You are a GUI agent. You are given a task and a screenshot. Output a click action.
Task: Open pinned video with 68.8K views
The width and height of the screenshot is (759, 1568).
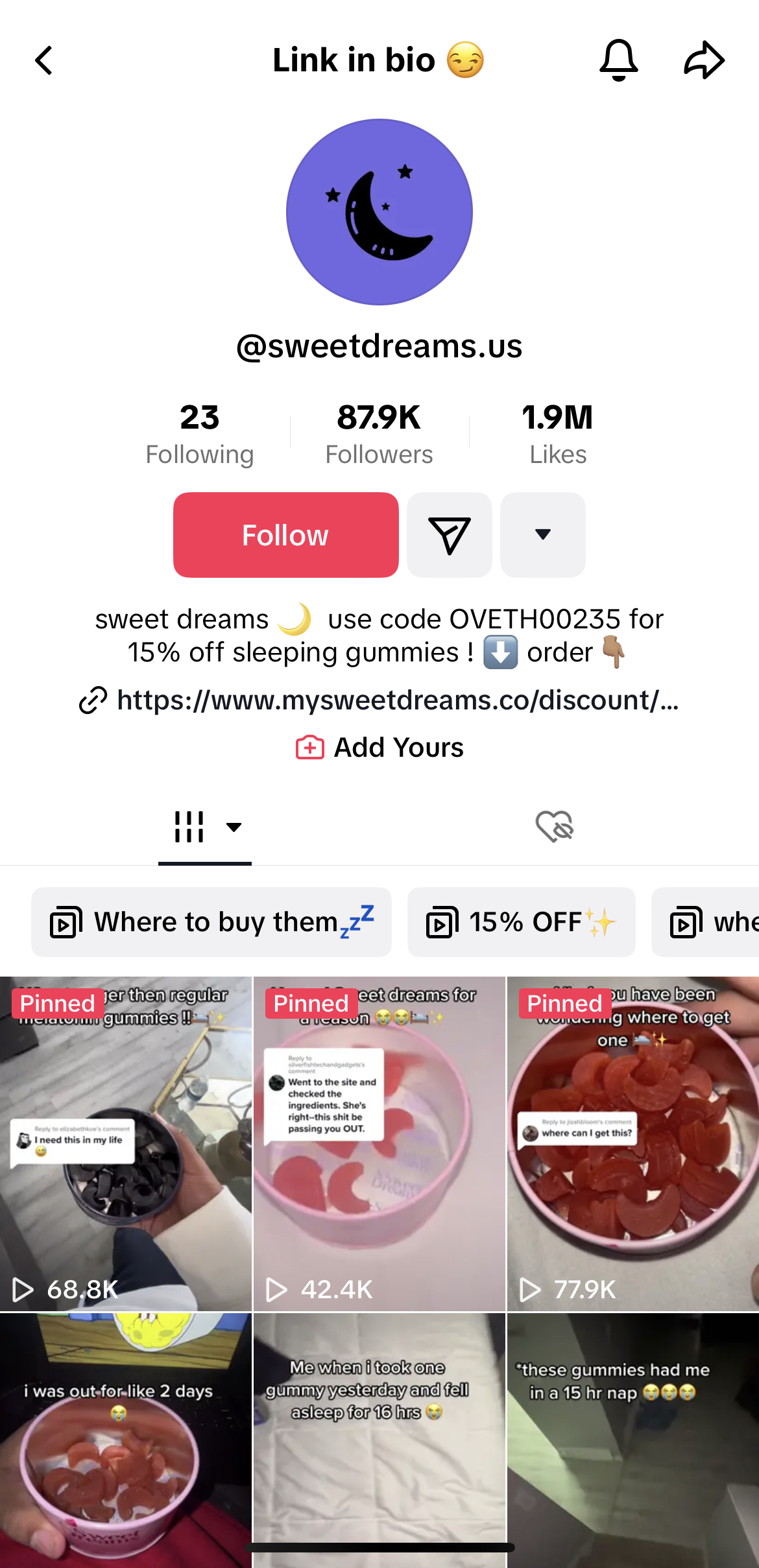tap(125, 1145)
